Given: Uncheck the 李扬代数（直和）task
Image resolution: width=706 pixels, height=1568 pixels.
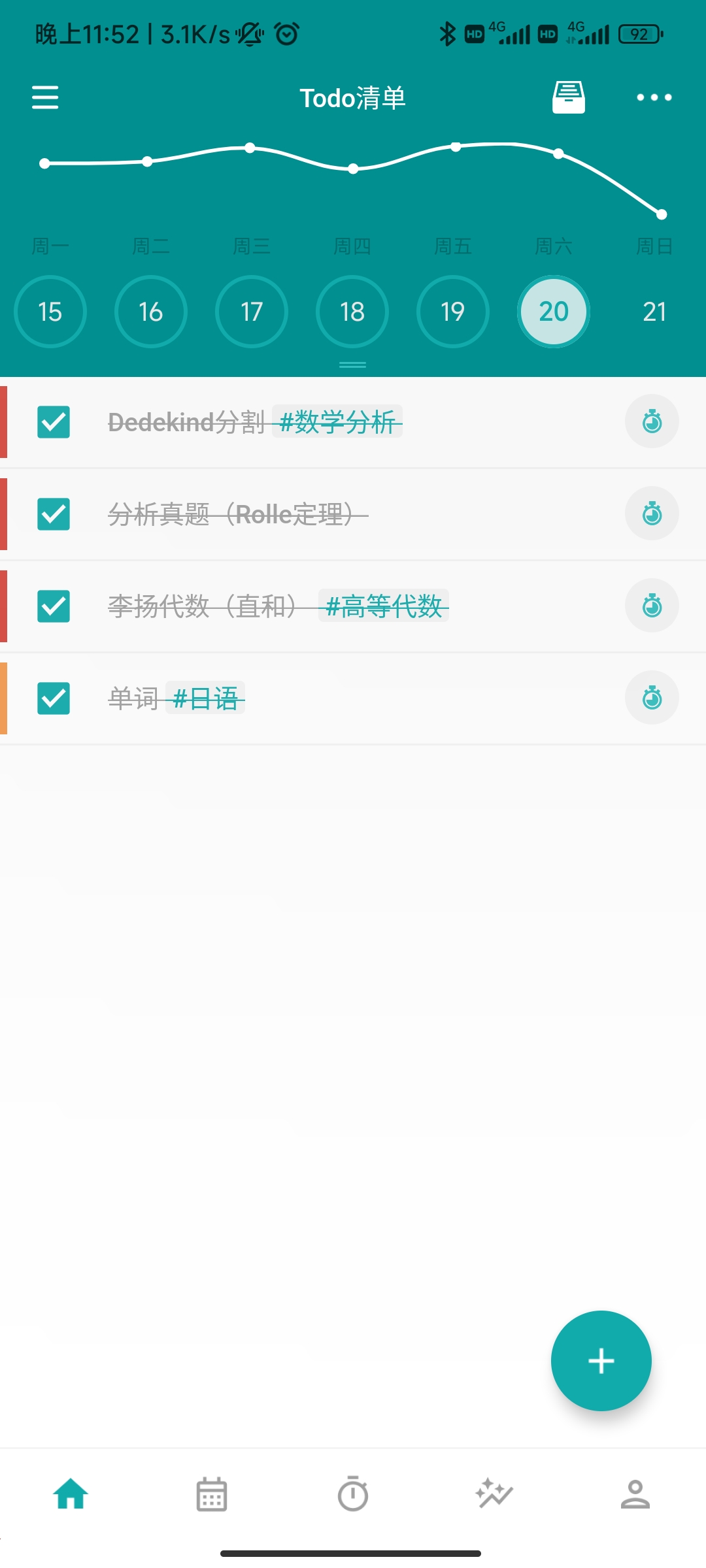Looking at the screenshot, I should [54, 606].
